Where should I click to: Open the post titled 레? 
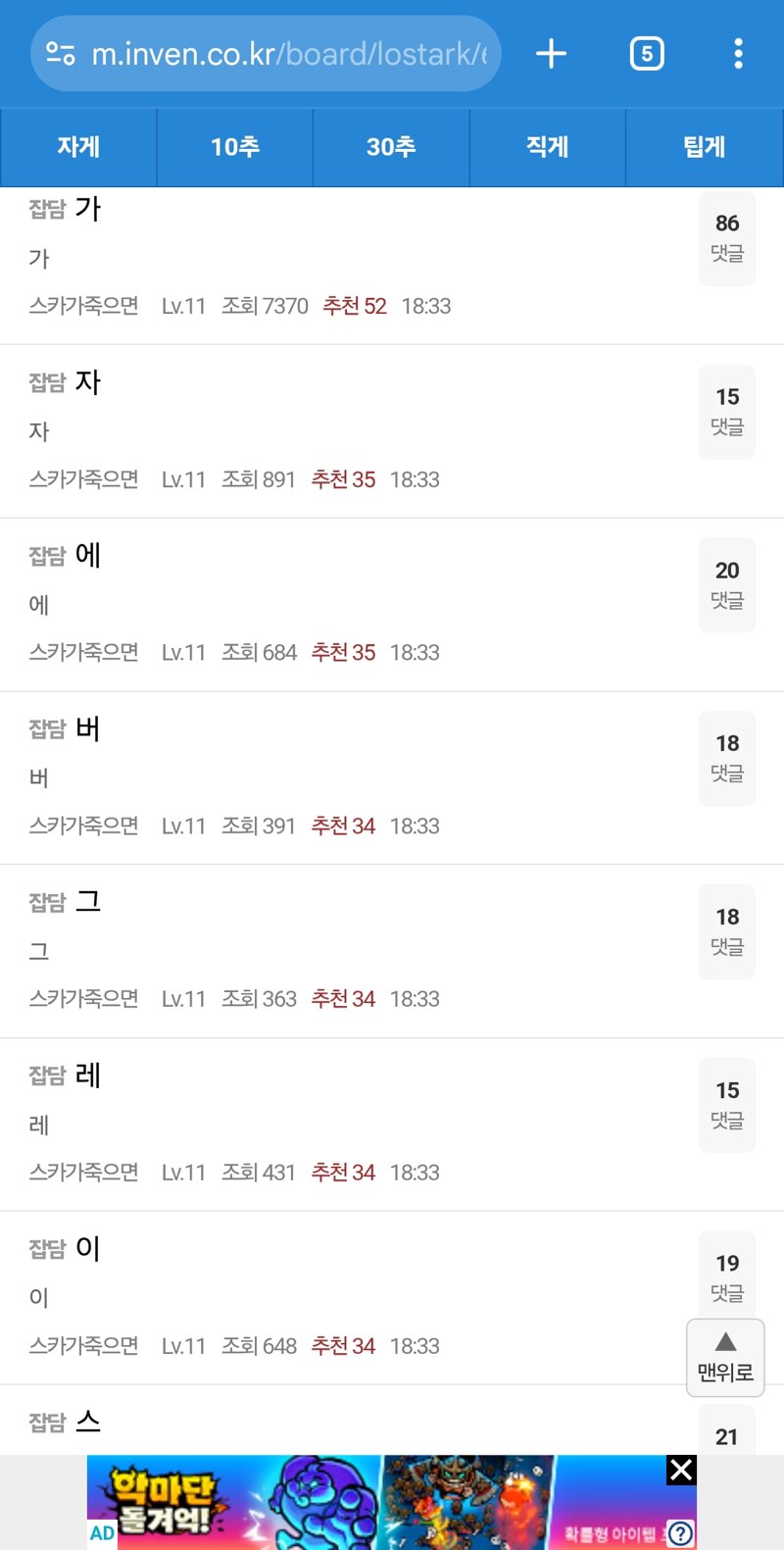pos(88,1075)
